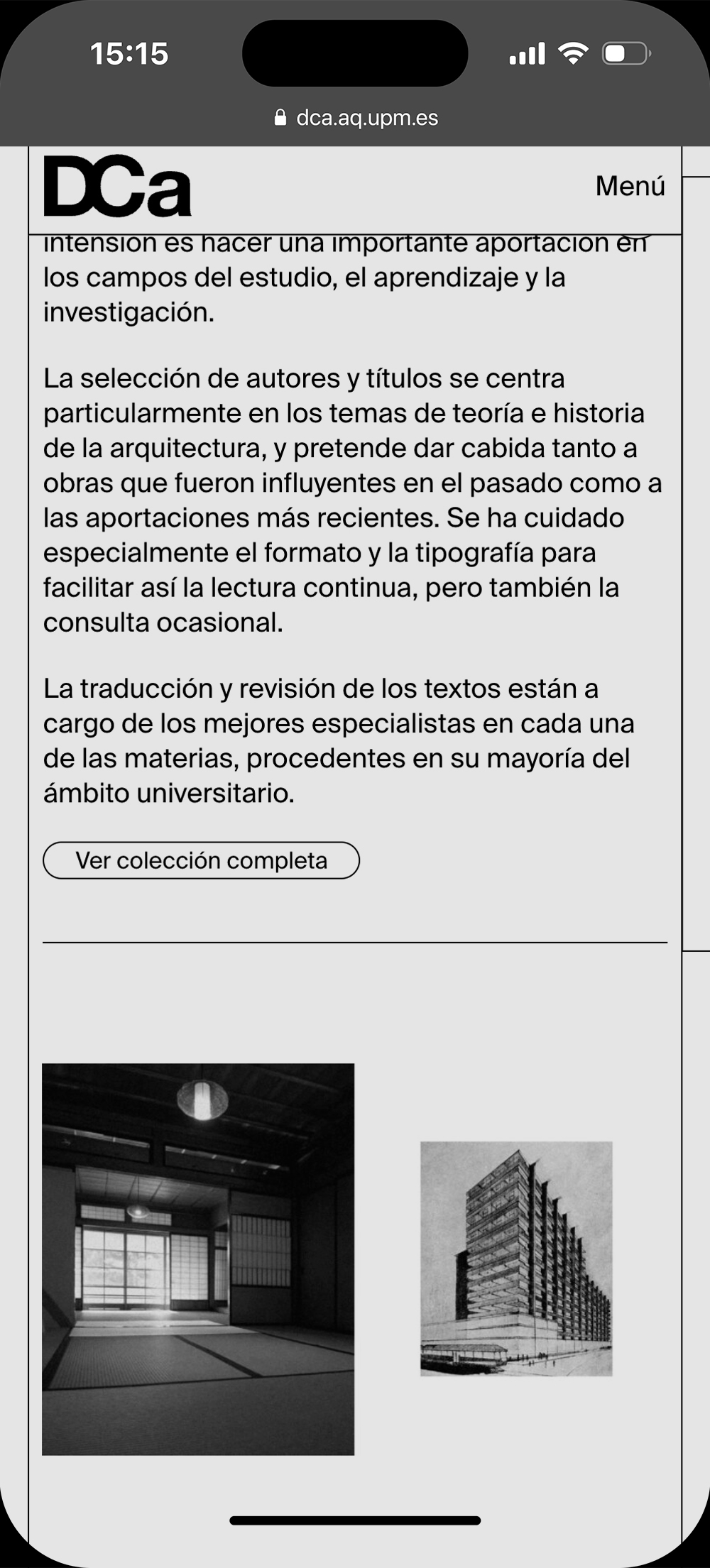Tap the DCa logo to go home

click(x=118, y=187)
